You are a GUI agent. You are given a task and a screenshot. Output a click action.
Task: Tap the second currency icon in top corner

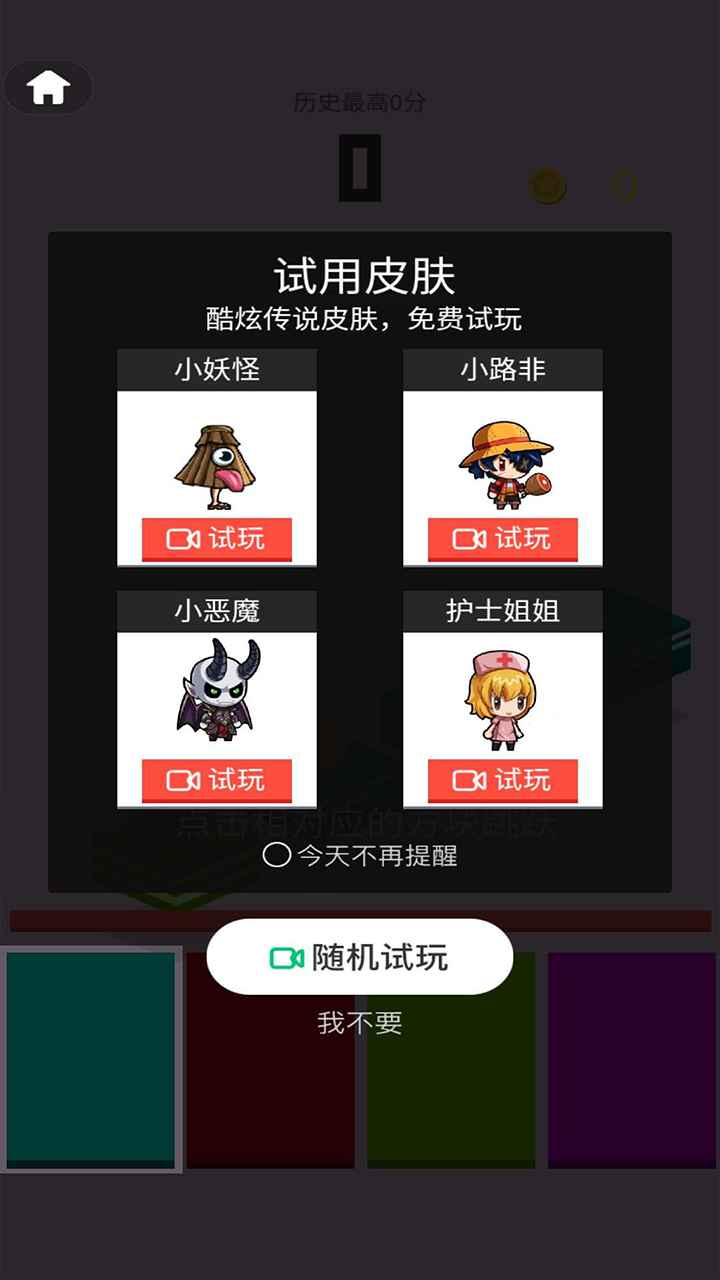click(625, 186)
